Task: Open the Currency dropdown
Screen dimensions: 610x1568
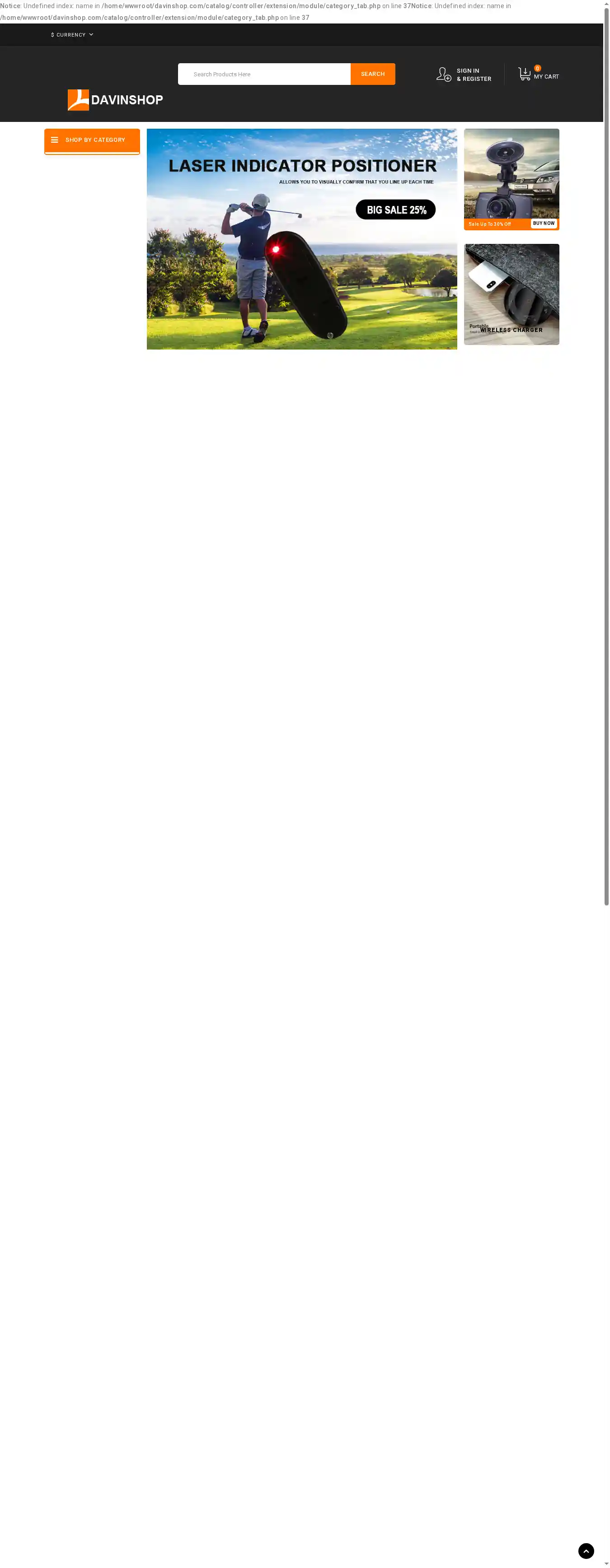Action: [72, 35]
